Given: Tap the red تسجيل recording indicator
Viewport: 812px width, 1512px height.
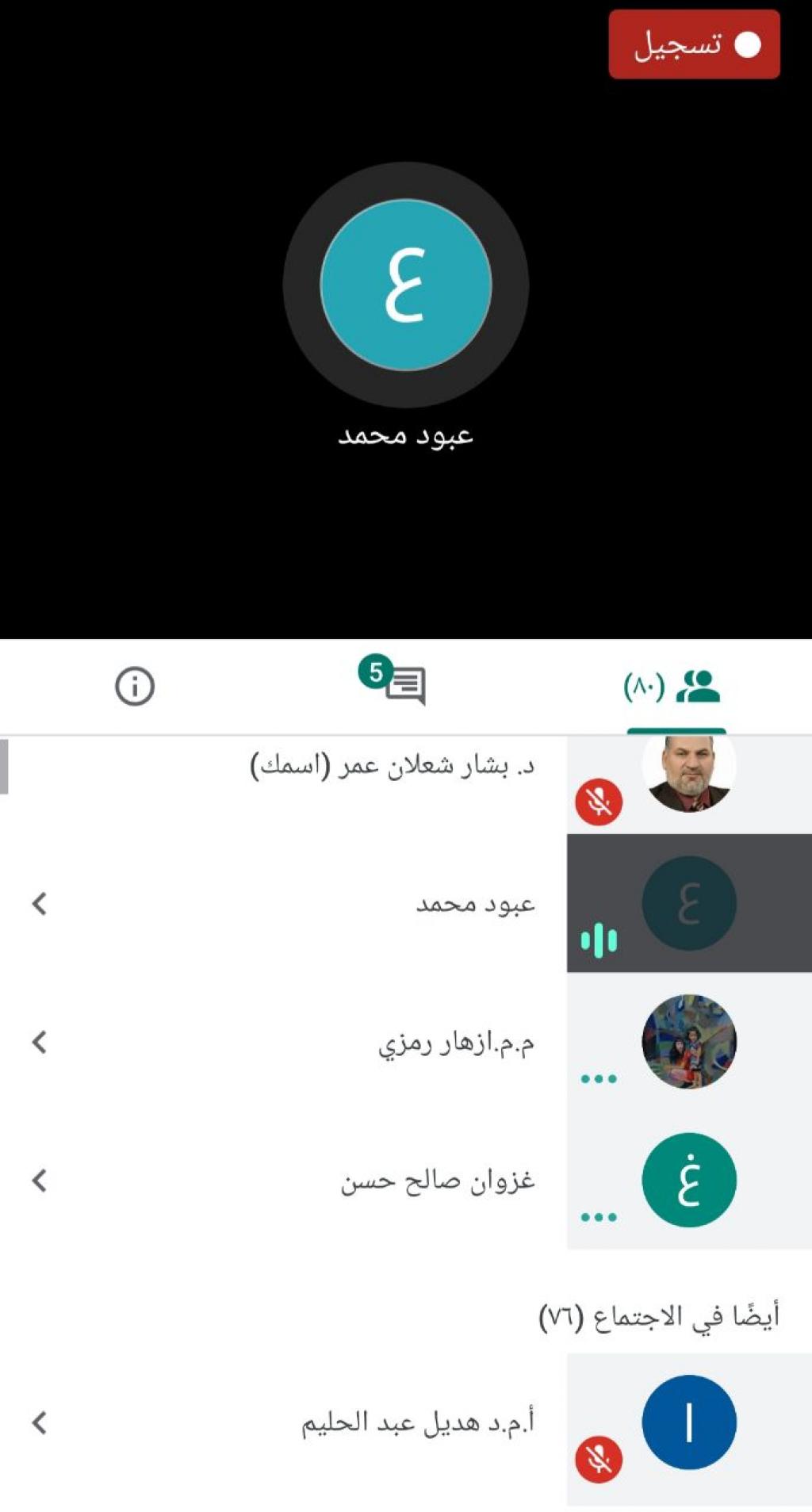Looking at the screenshot, I should point(694,44).
